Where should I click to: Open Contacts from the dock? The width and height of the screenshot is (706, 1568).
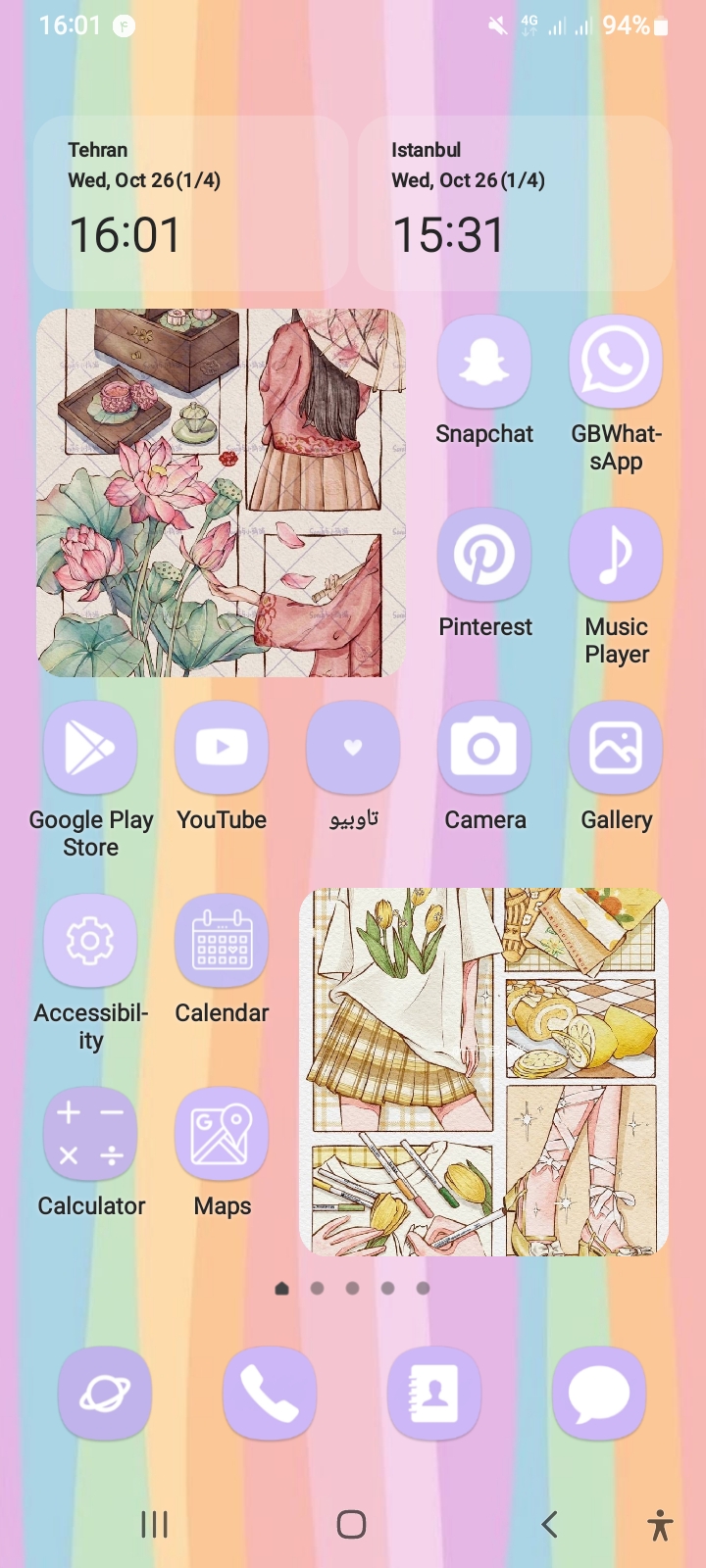[434, 1393]
